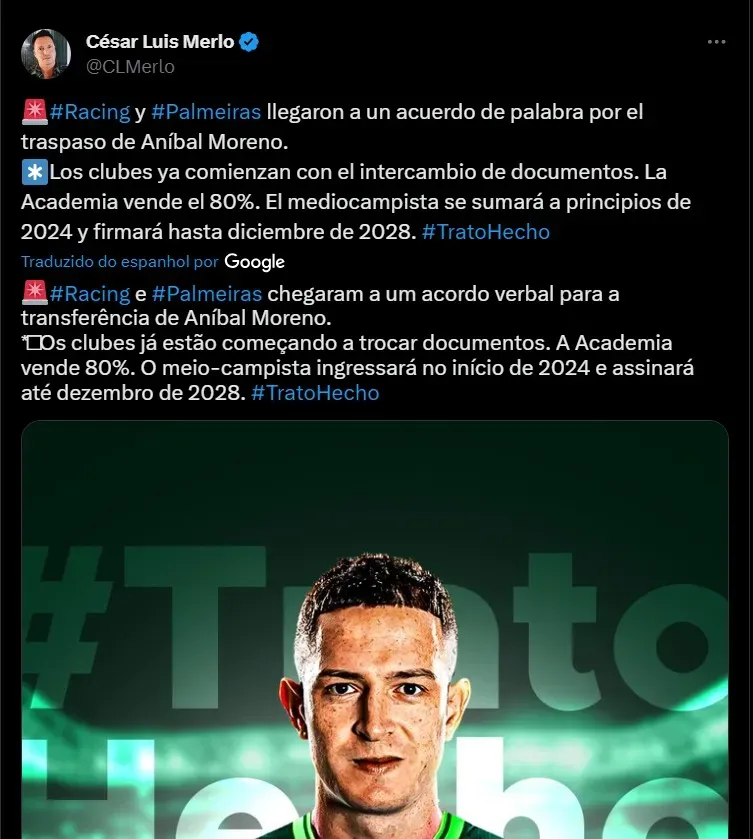Viewport: 753px width, 839px height.
Task: Open #Racing hashtag in the Spanish original
Action: pos(90,112)
